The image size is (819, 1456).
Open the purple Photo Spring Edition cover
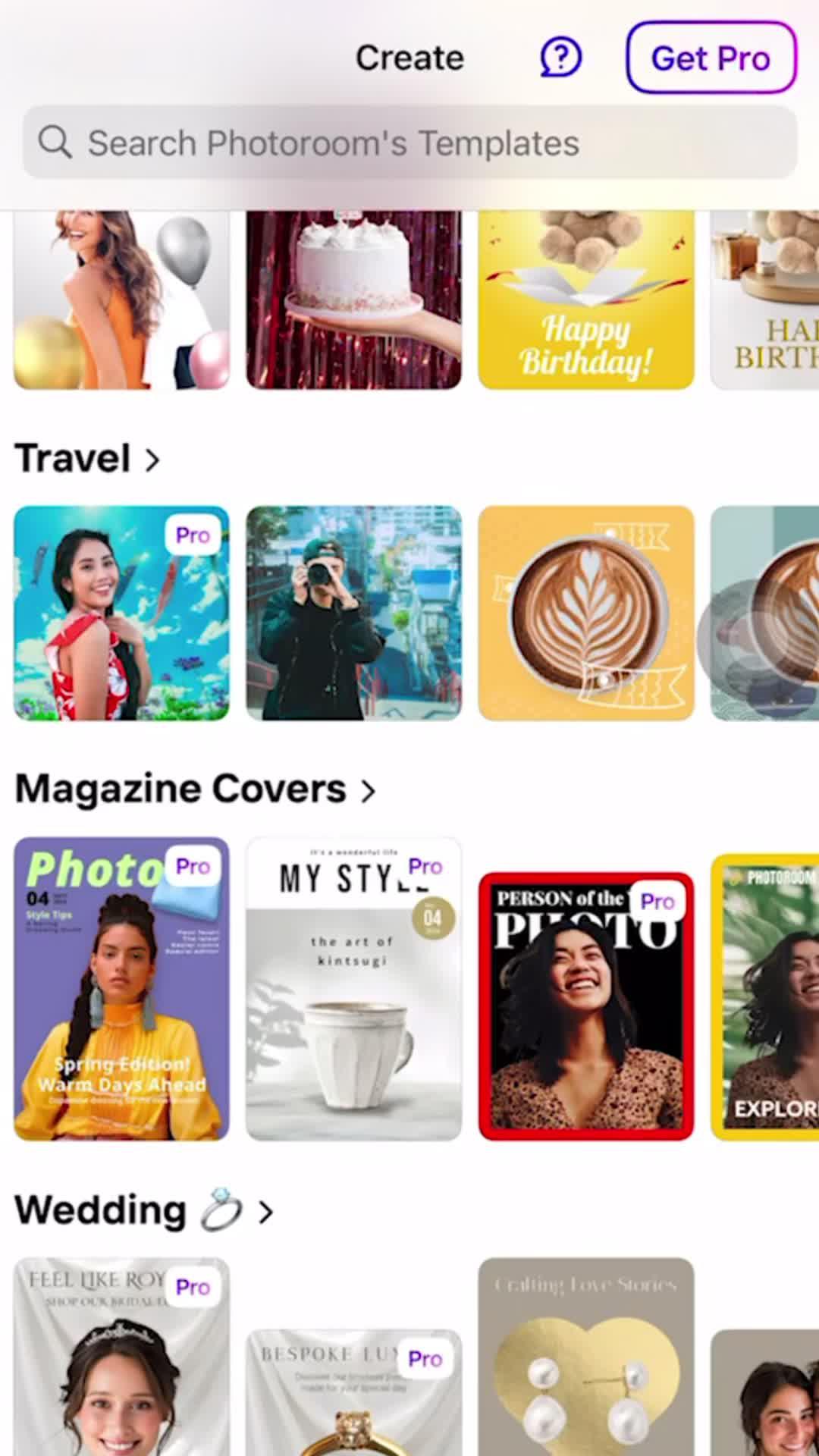pyautogui.click(x=121, y=989)
